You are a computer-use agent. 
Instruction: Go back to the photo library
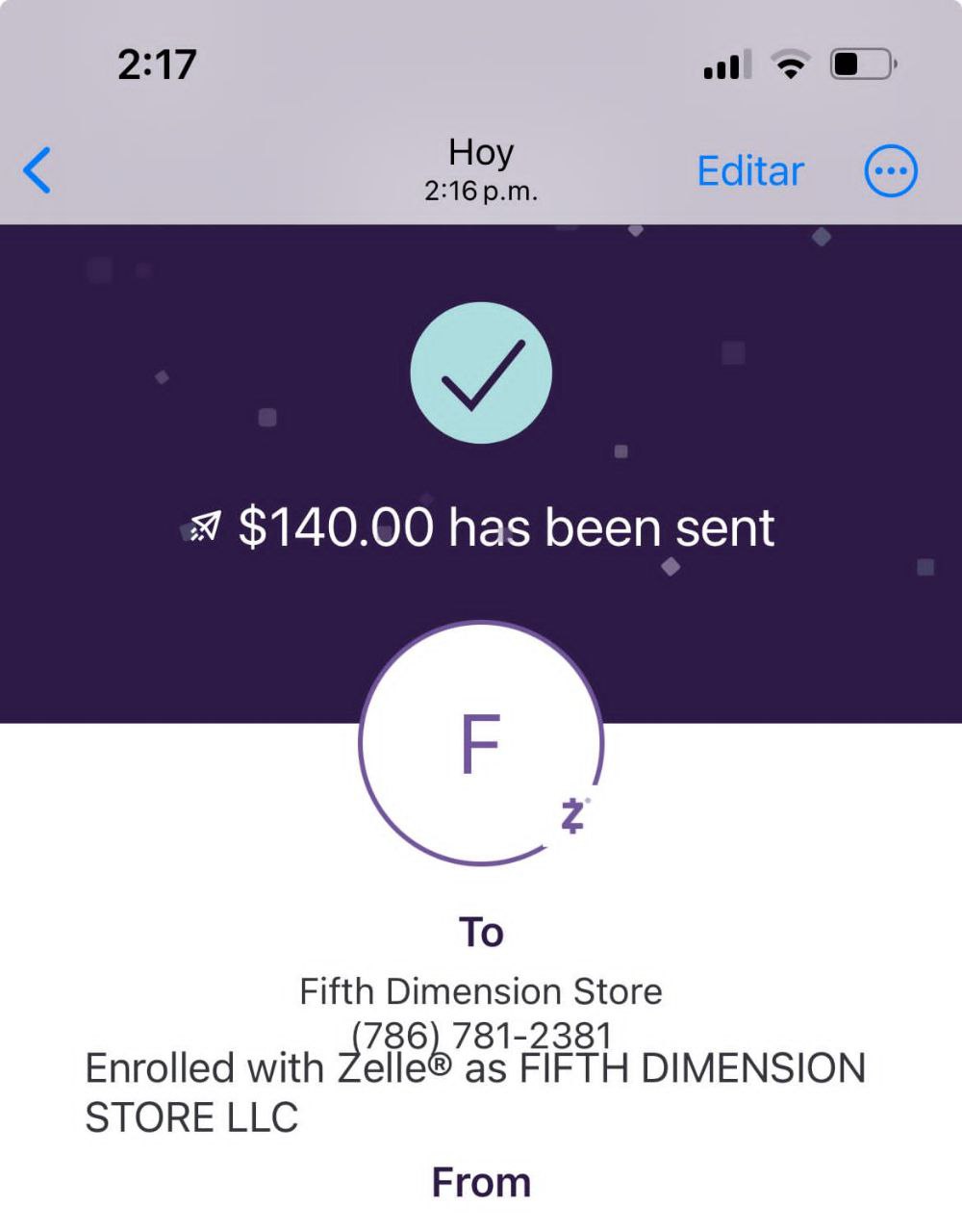(38, 171)
